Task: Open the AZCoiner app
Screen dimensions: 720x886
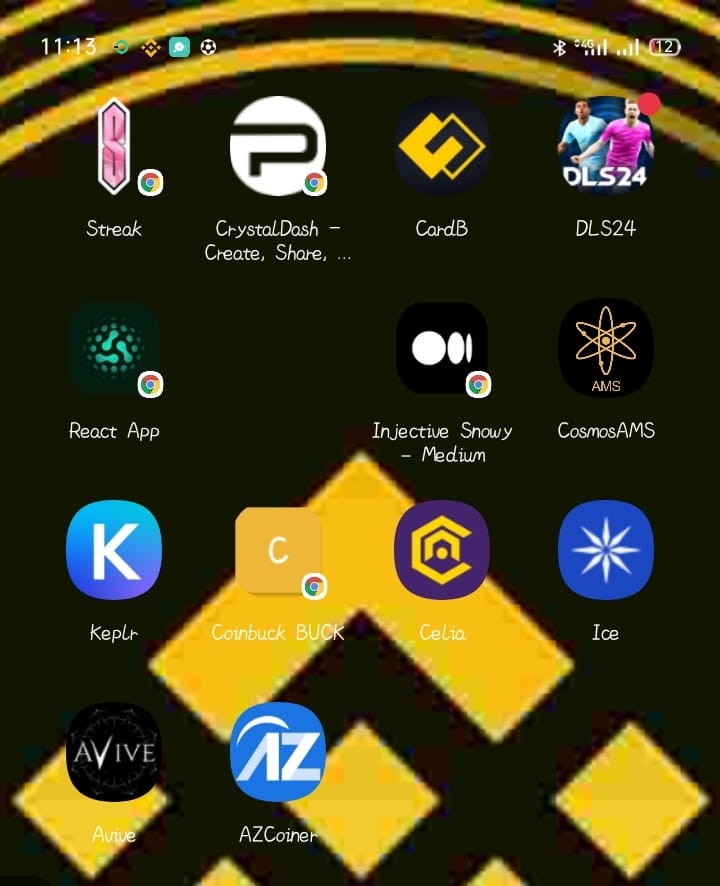Action: click(277, 752)
